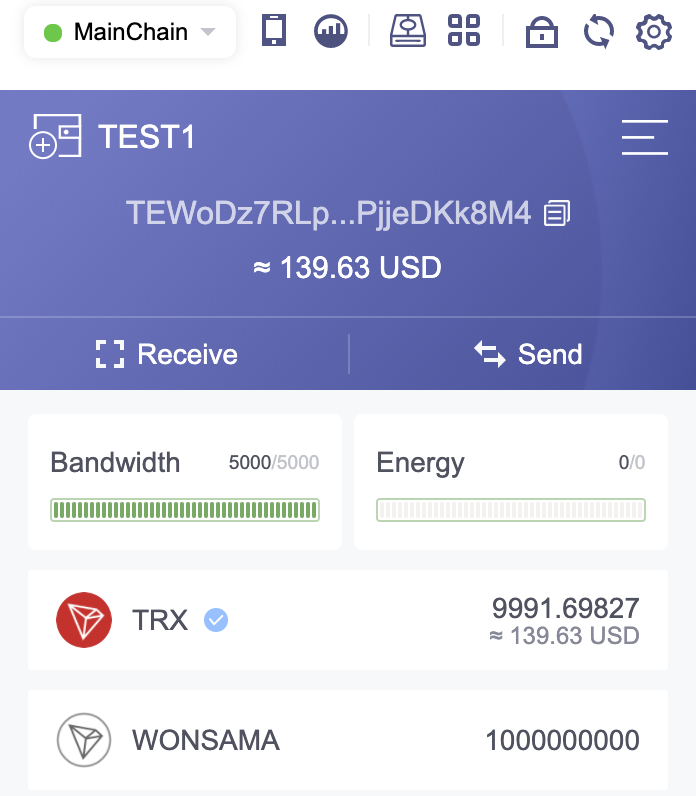This screenshot has width=696, height=796.
Task: Add a wallet via the TEST1 icon
Action: pos(55,136)
